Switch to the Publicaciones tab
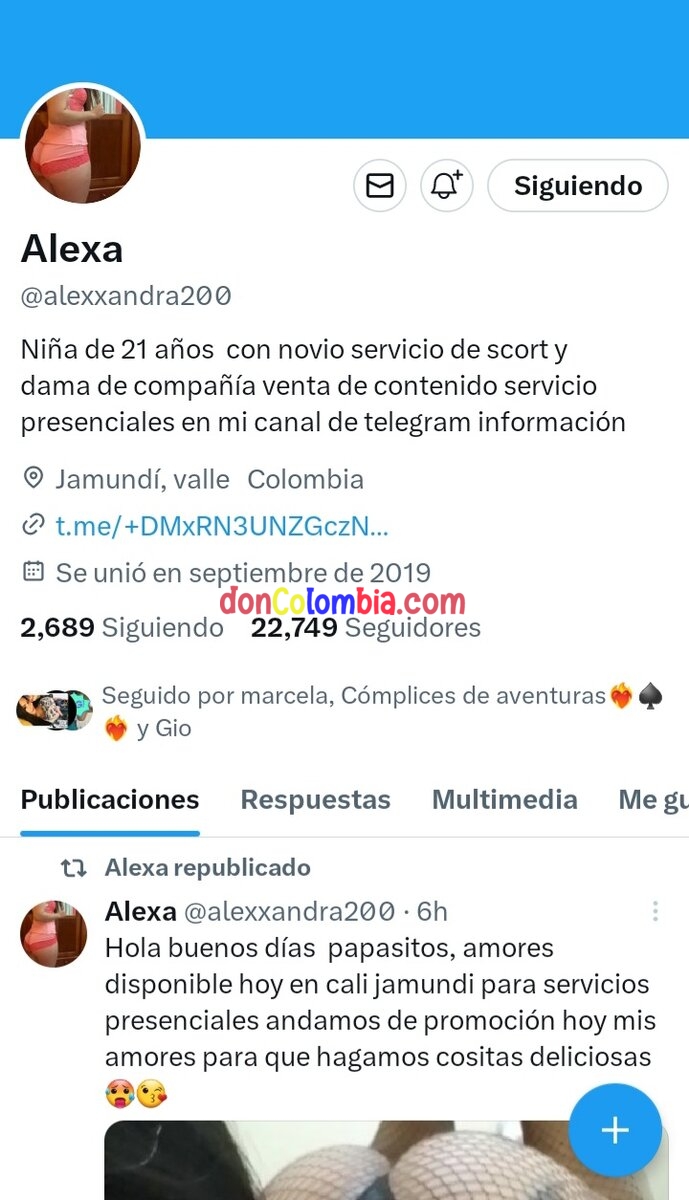This screenshot has width=689, height=1200. click(x=110, y=800)
